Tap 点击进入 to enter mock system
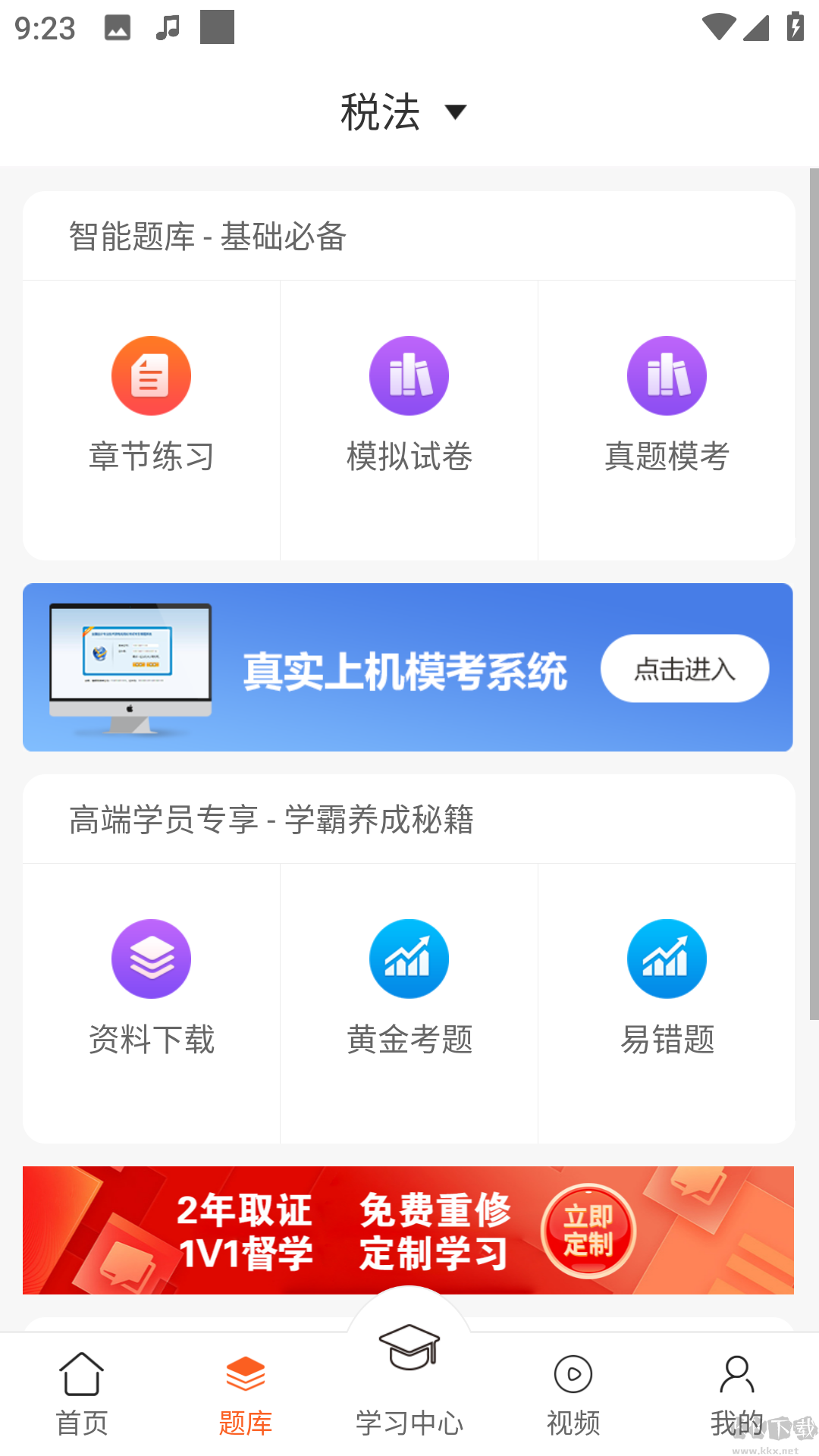This screenshot has height=1456, width=819. pyautogui.click(x=684, y=668)
